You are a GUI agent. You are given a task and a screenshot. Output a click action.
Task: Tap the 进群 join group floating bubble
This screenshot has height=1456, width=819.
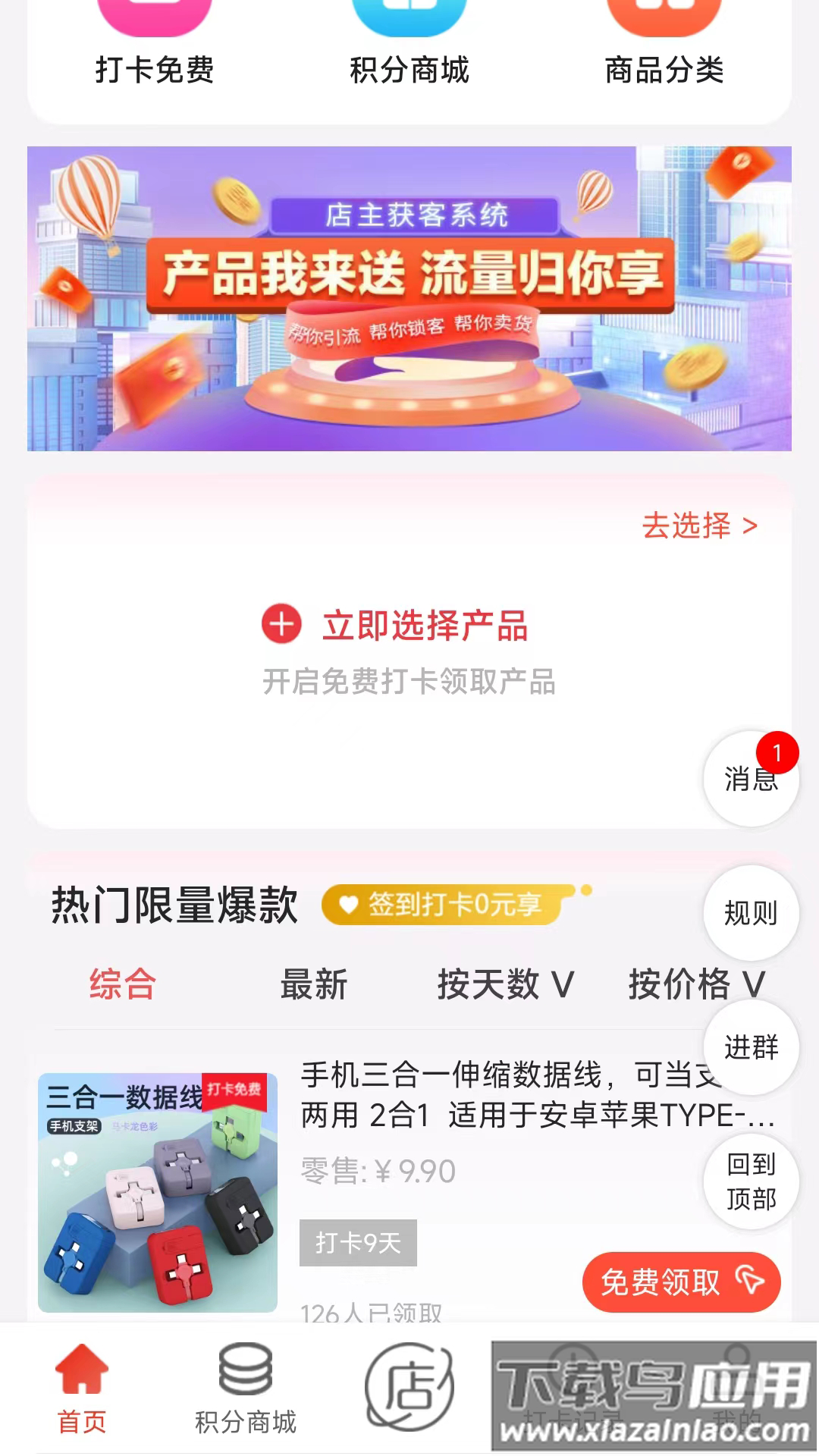click(x=751, y=1046)
